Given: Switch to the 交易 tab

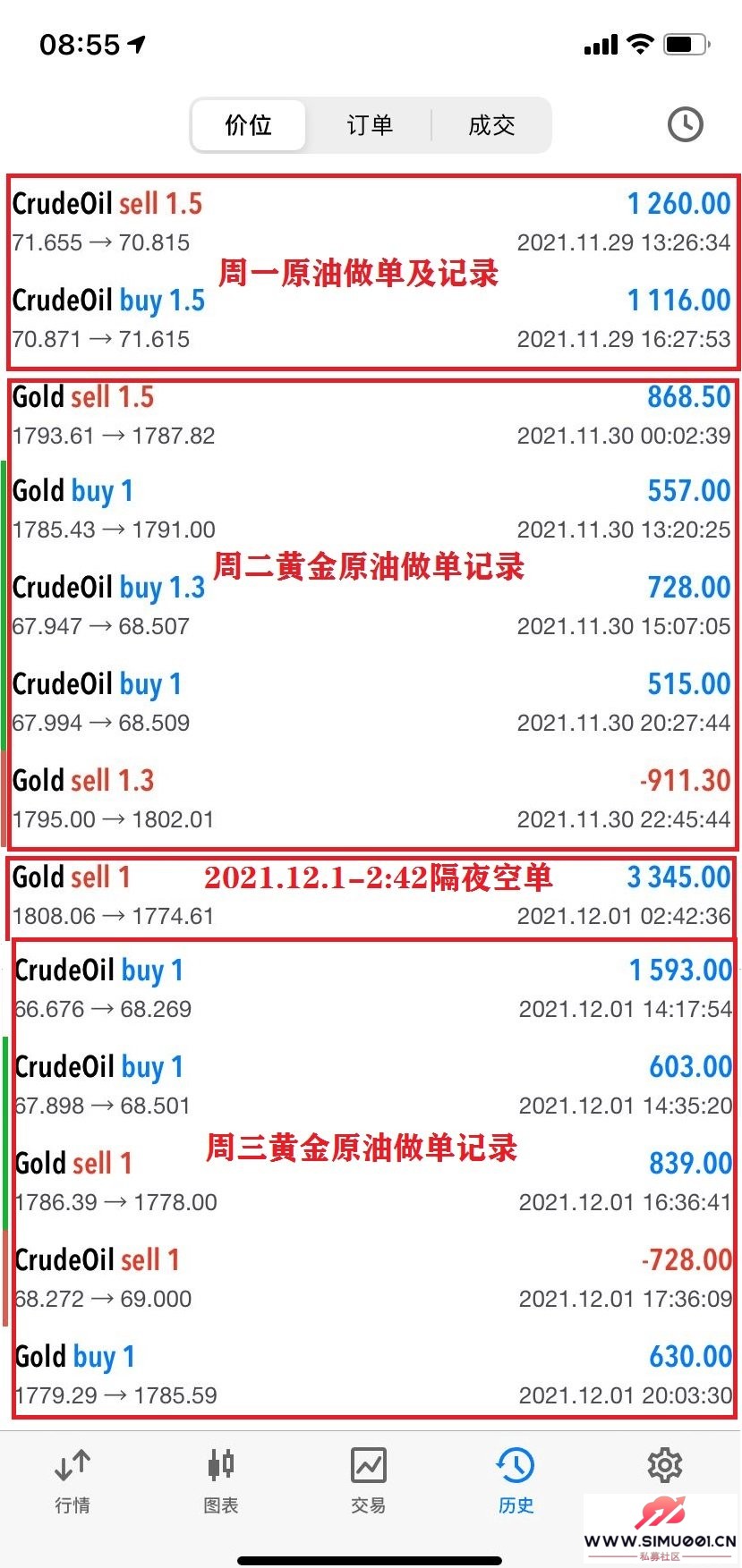Looking at the screenshot, I should [368, 1480].
